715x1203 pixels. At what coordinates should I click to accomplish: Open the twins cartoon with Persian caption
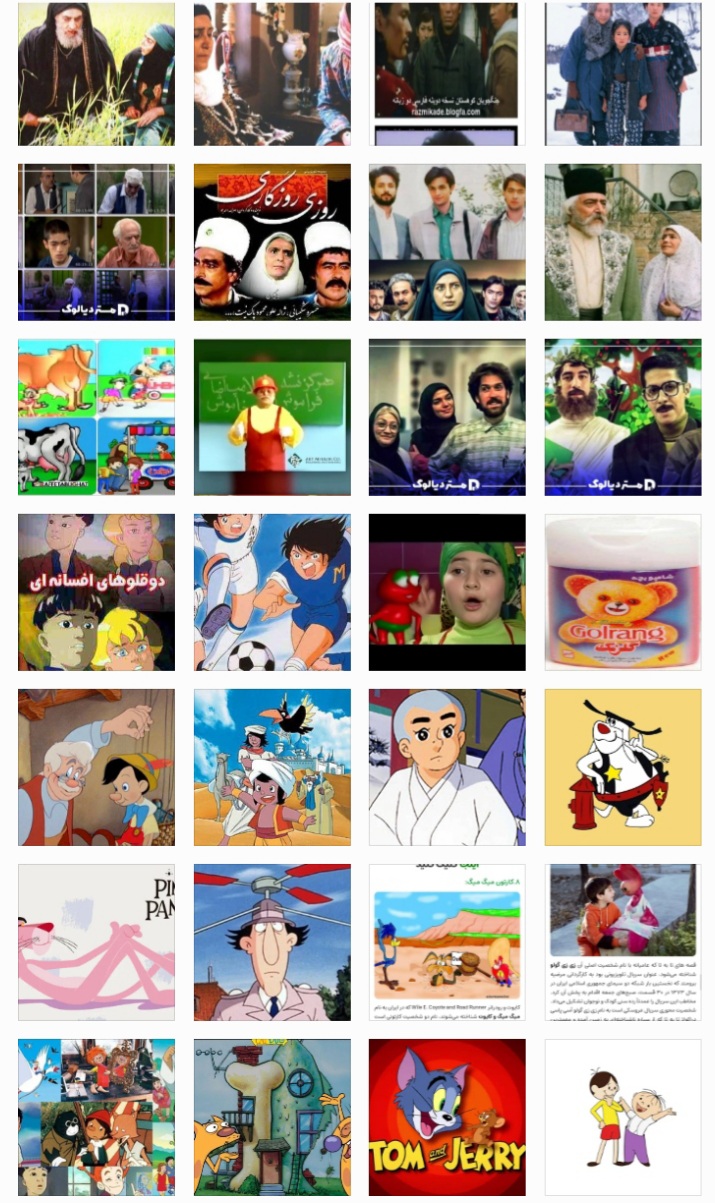pos(96,592)
